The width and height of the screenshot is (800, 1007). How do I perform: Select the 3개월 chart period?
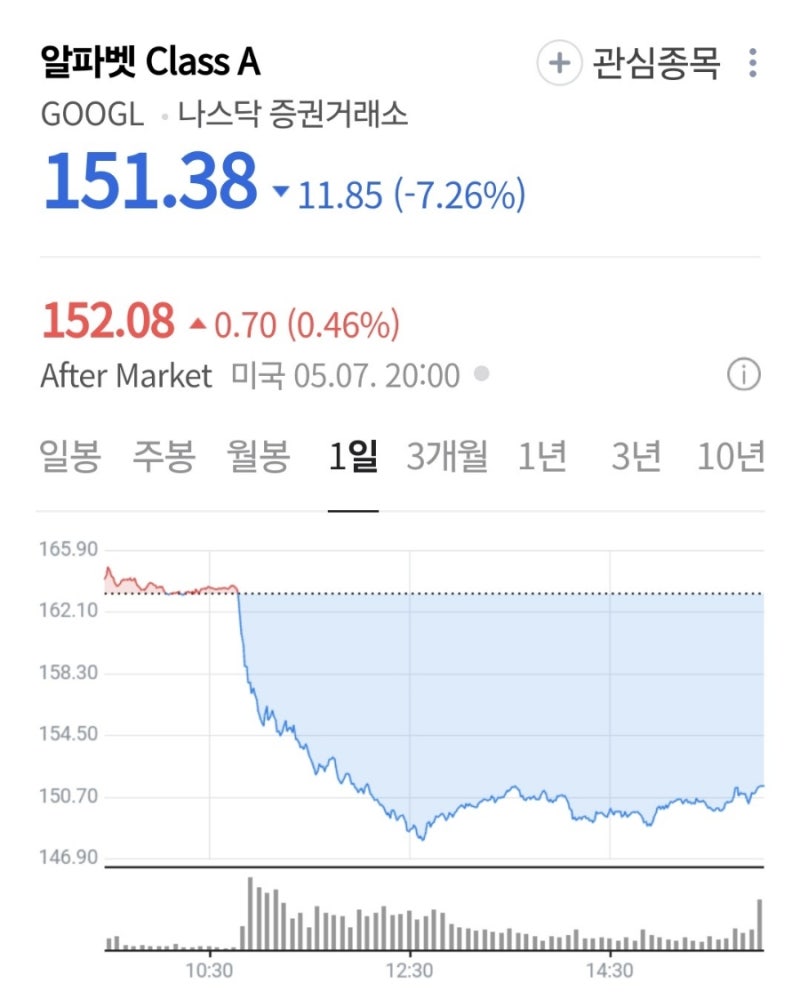447,455
